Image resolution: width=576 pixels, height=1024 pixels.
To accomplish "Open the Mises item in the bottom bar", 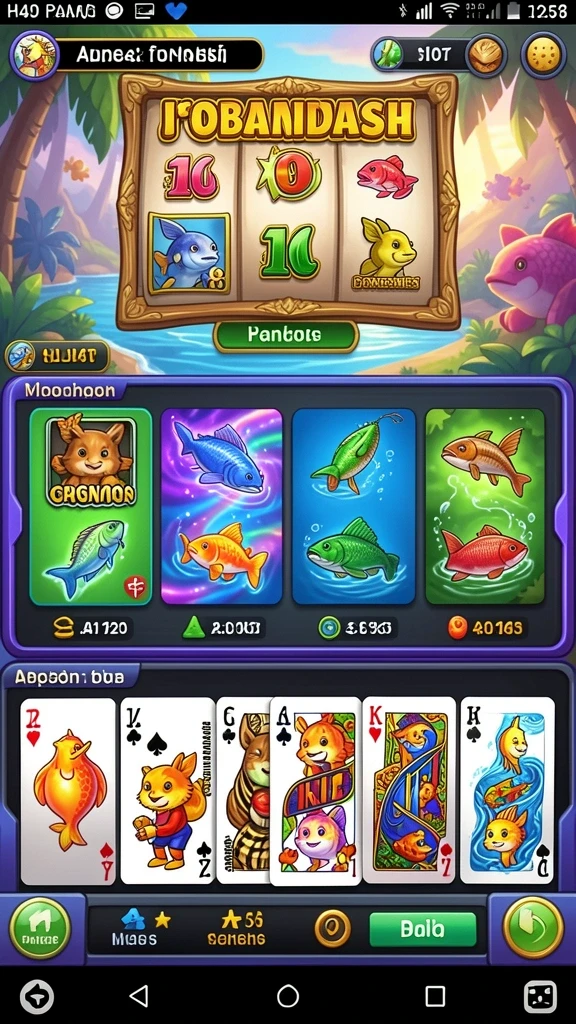I will 135,929.
